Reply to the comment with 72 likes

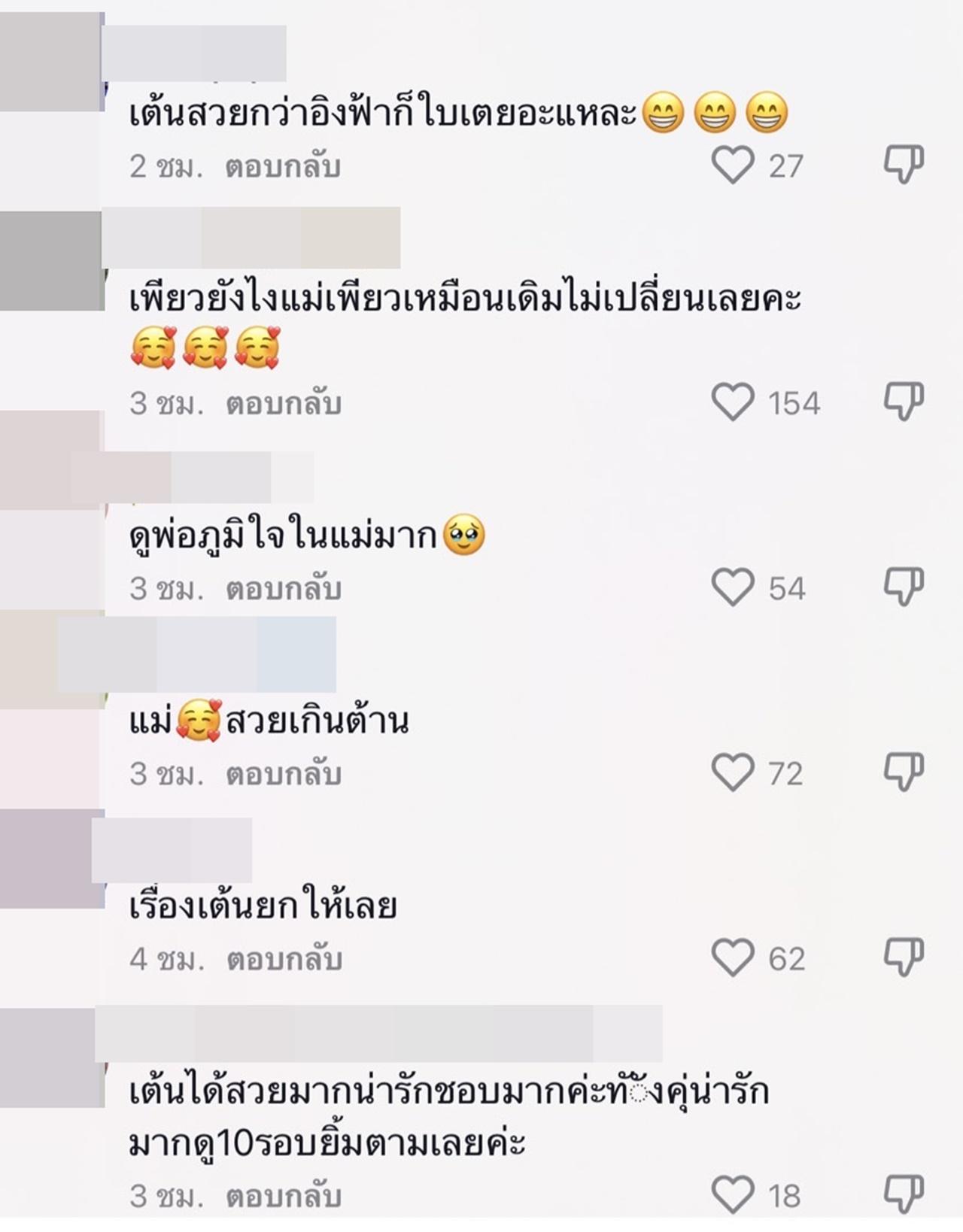[283, 774]
